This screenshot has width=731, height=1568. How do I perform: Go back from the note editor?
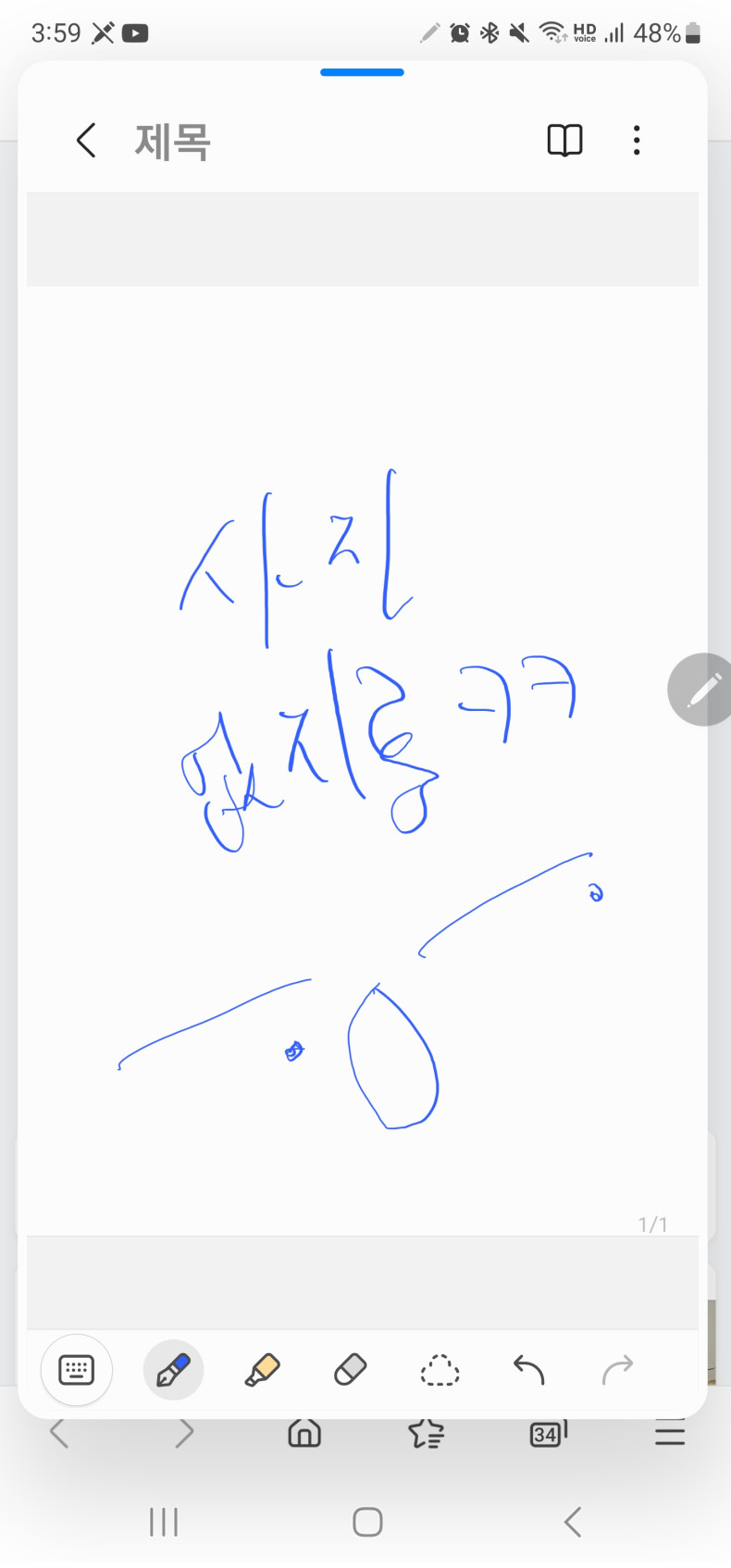click(x=86, y=141)
